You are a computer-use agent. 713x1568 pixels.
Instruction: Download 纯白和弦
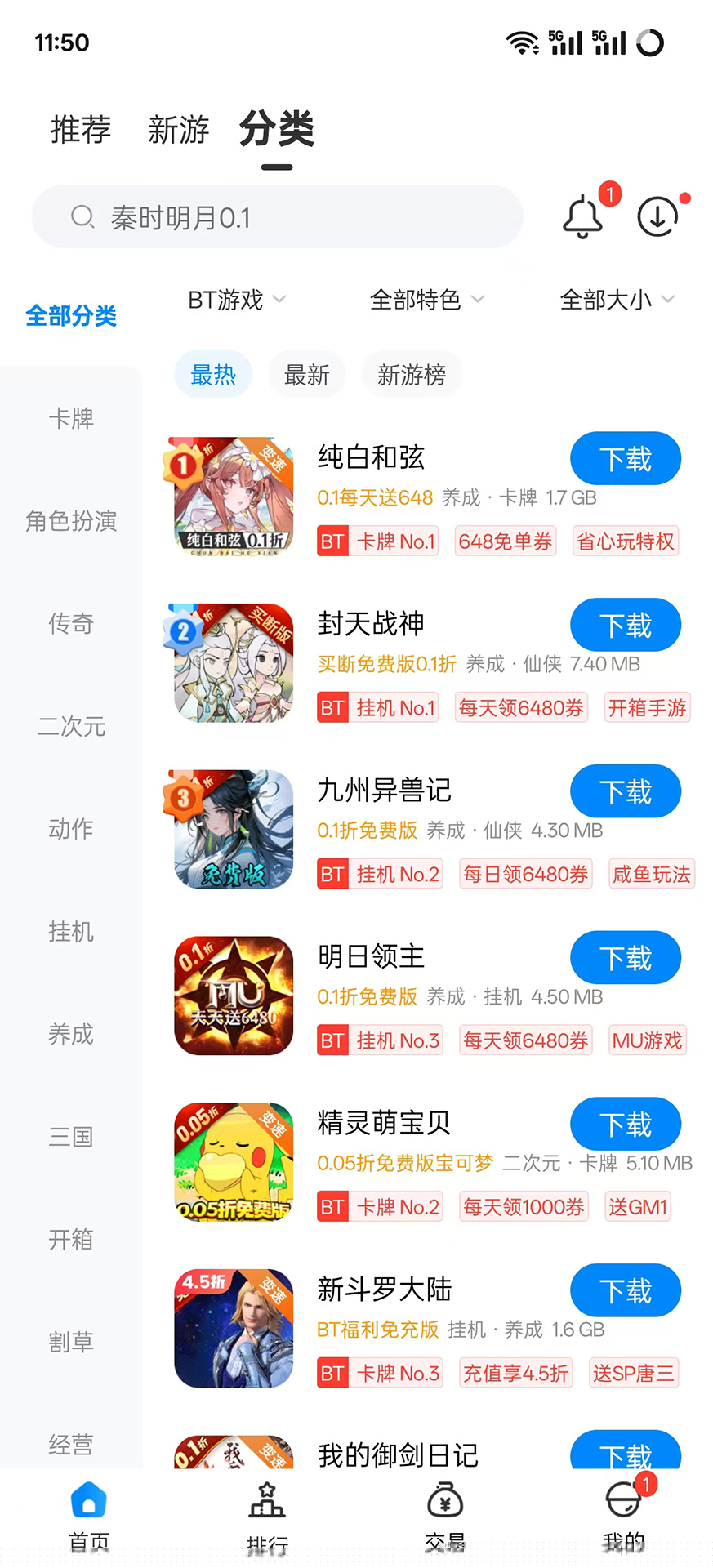click(626, 459)
